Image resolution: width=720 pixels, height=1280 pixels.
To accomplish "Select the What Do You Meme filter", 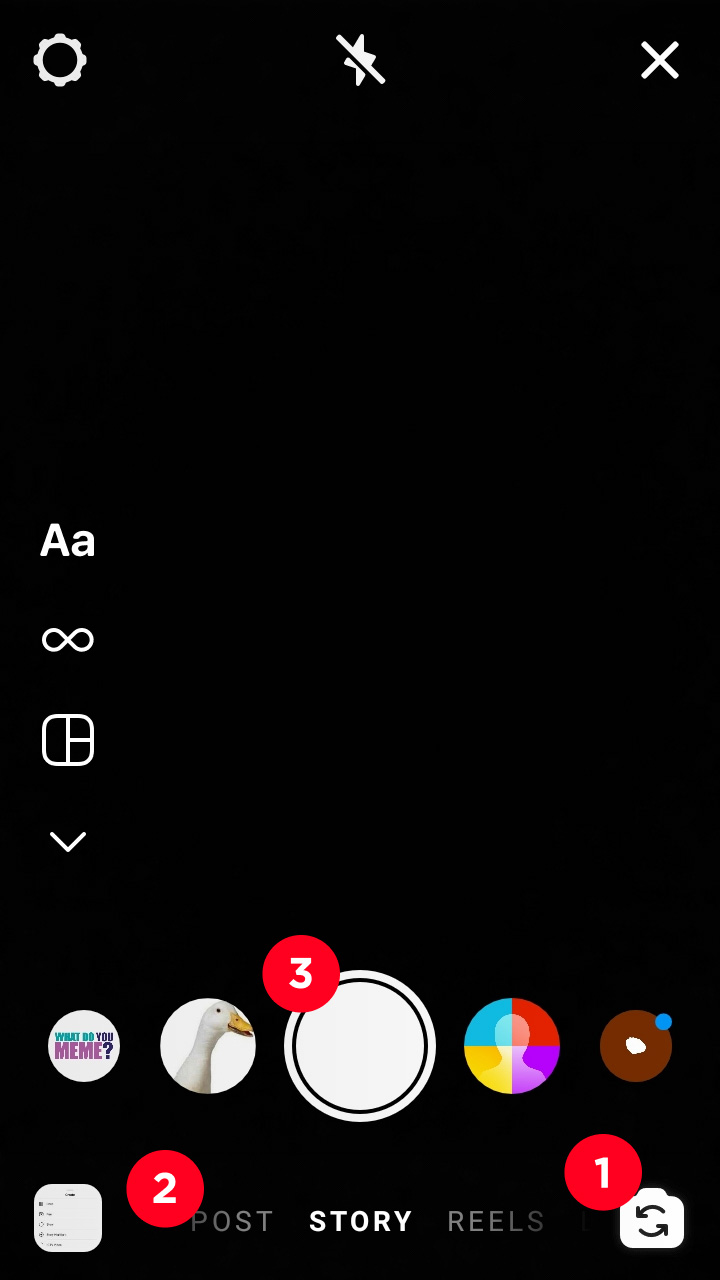I will pos(84,1046).
